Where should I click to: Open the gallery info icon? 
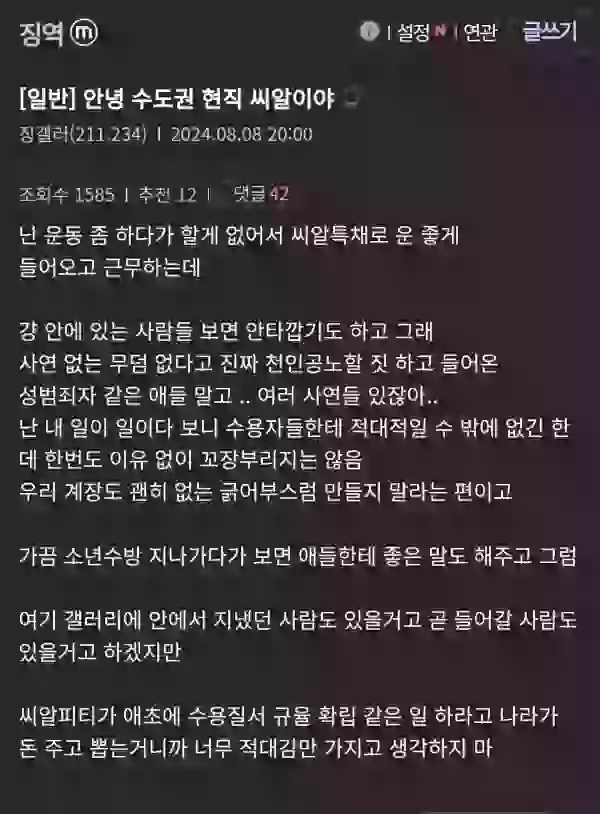click(x=368, y=33)
